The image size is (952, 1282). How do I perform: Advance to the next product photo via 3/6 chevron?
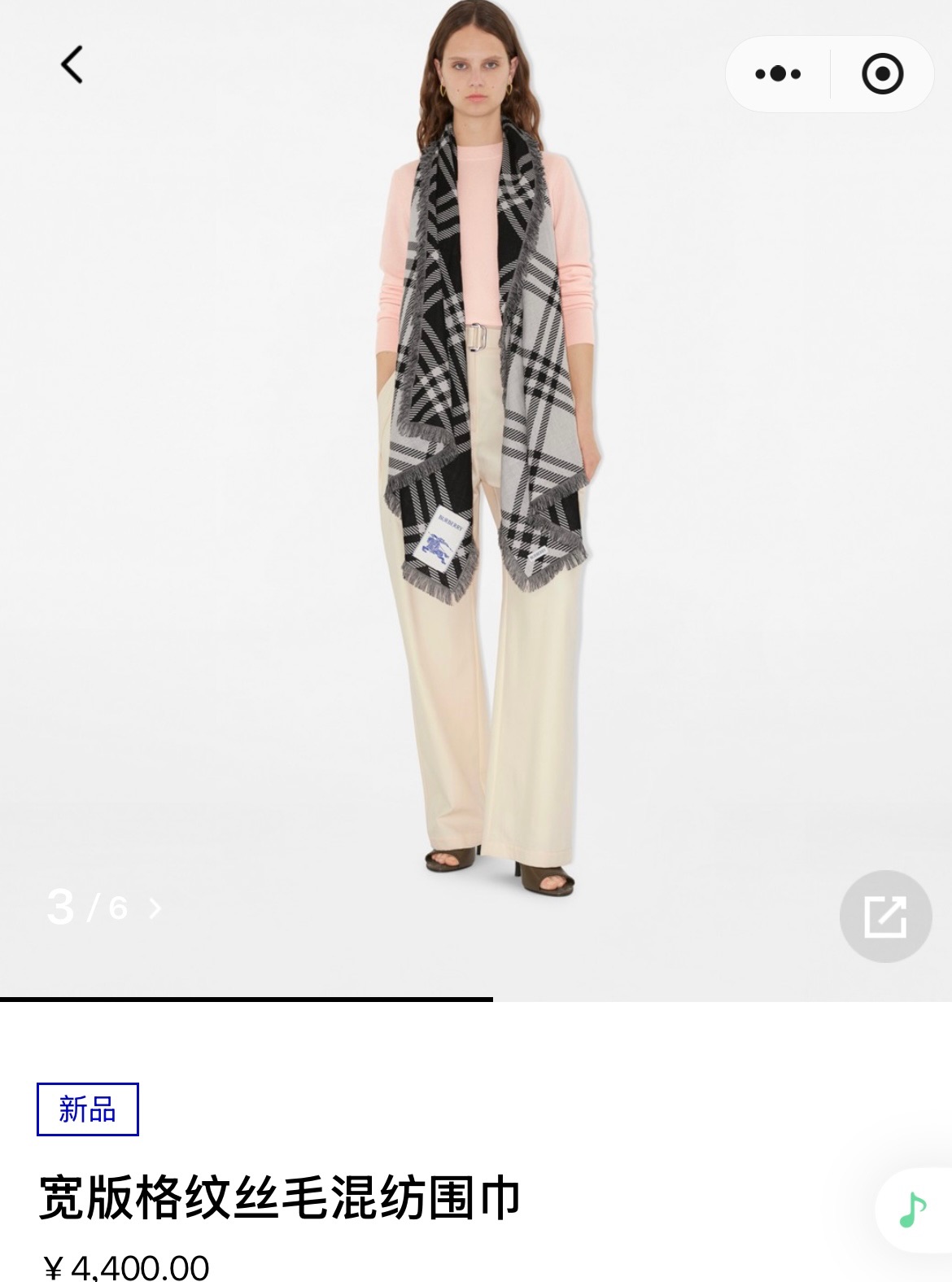[x=155, y=908]
